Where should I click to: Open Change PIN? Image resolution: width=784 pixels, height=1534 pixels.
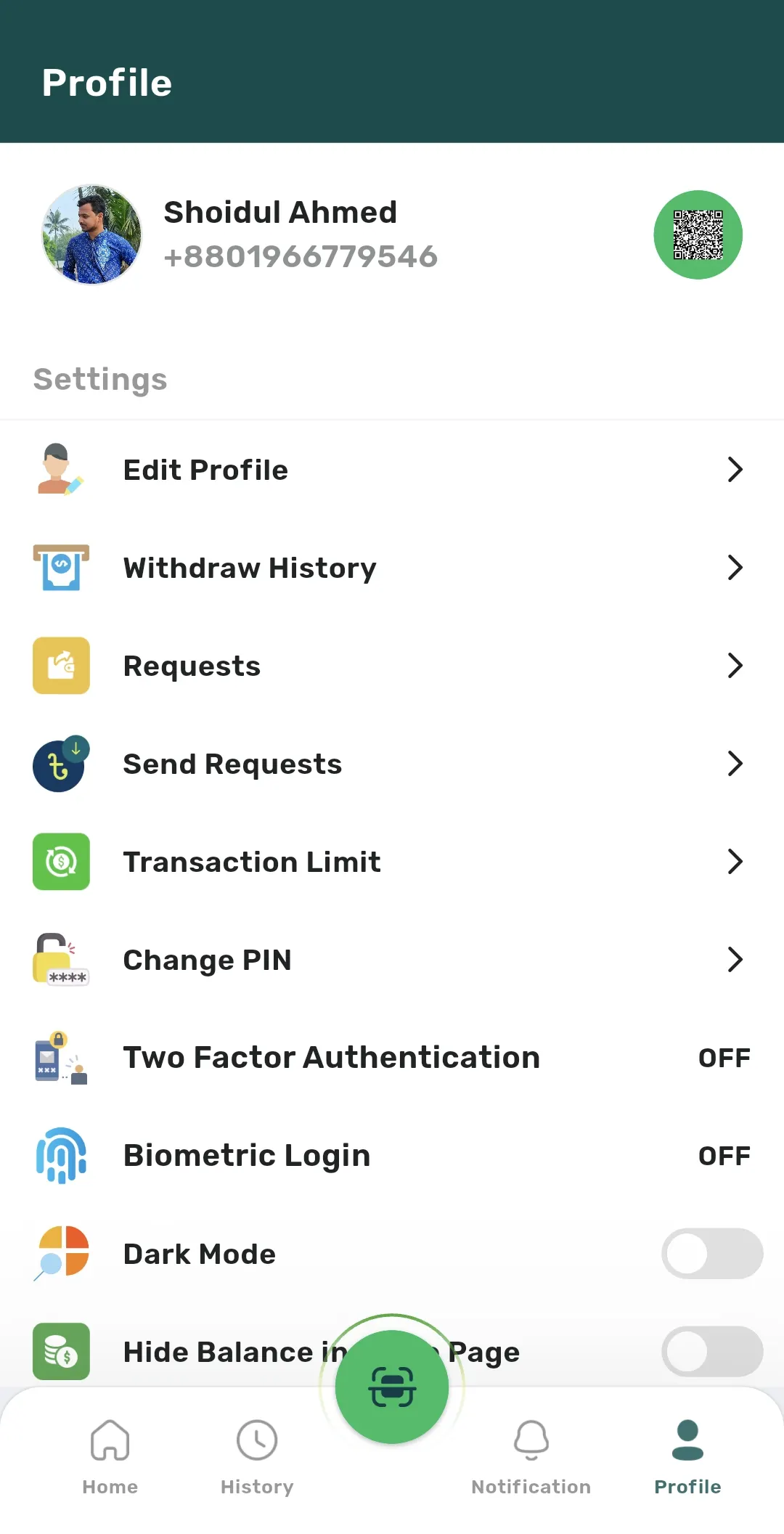point(392,960)
